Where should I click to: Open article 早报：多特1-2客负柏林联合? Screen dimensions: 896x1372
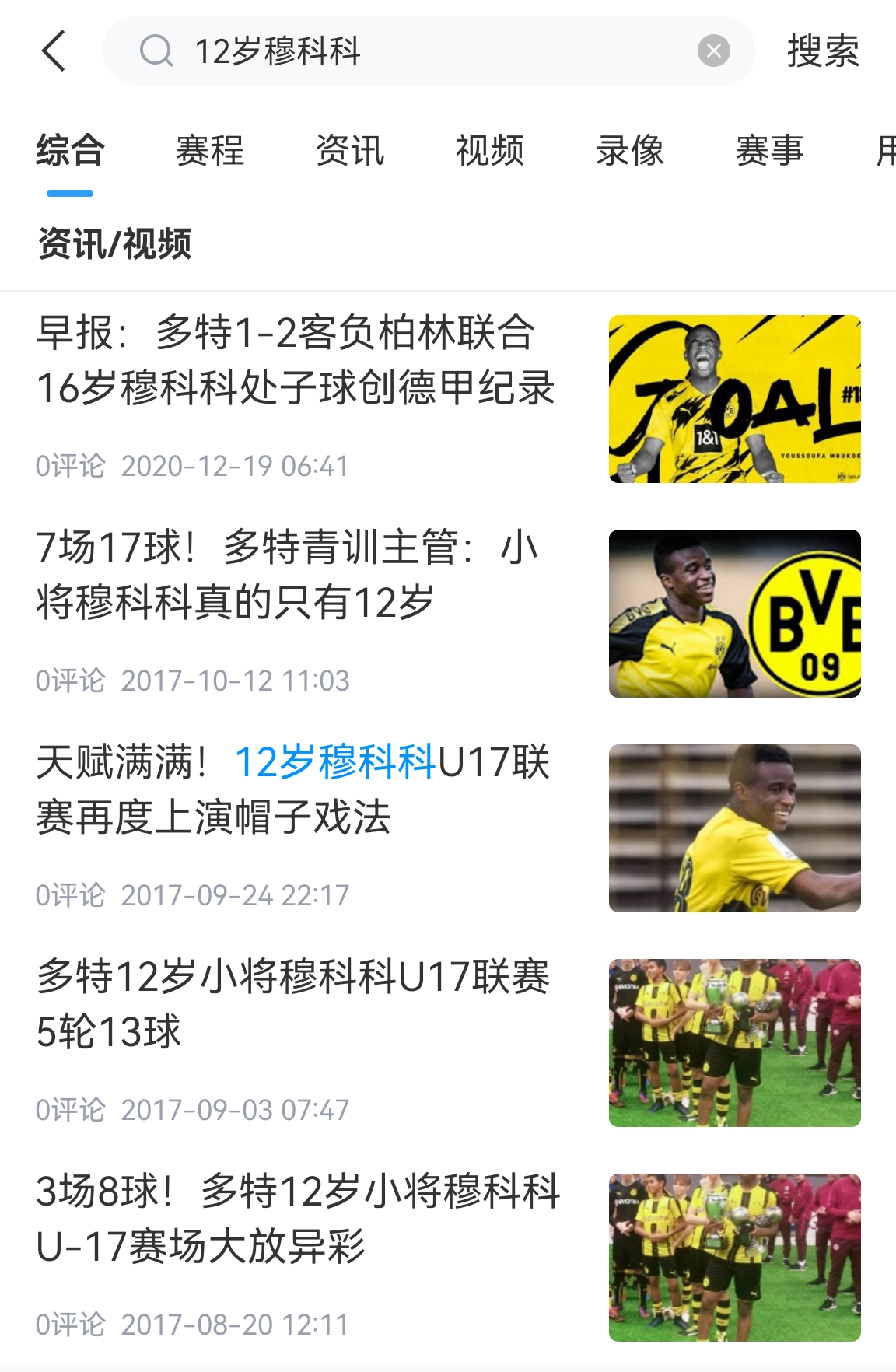click(296, 360)
